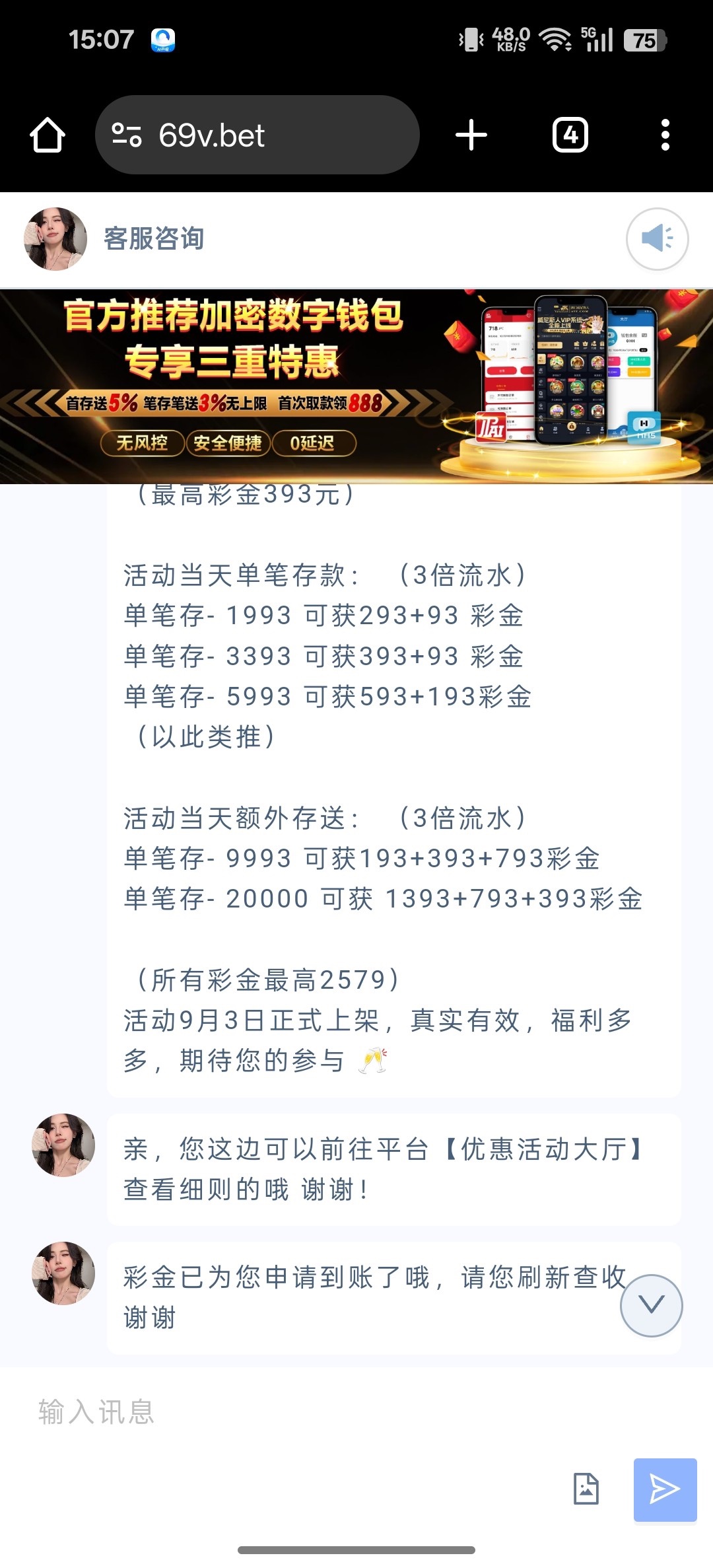Open the browser overflow menu
This screenshot has height=1568, width=713.
tap(665, 135)
